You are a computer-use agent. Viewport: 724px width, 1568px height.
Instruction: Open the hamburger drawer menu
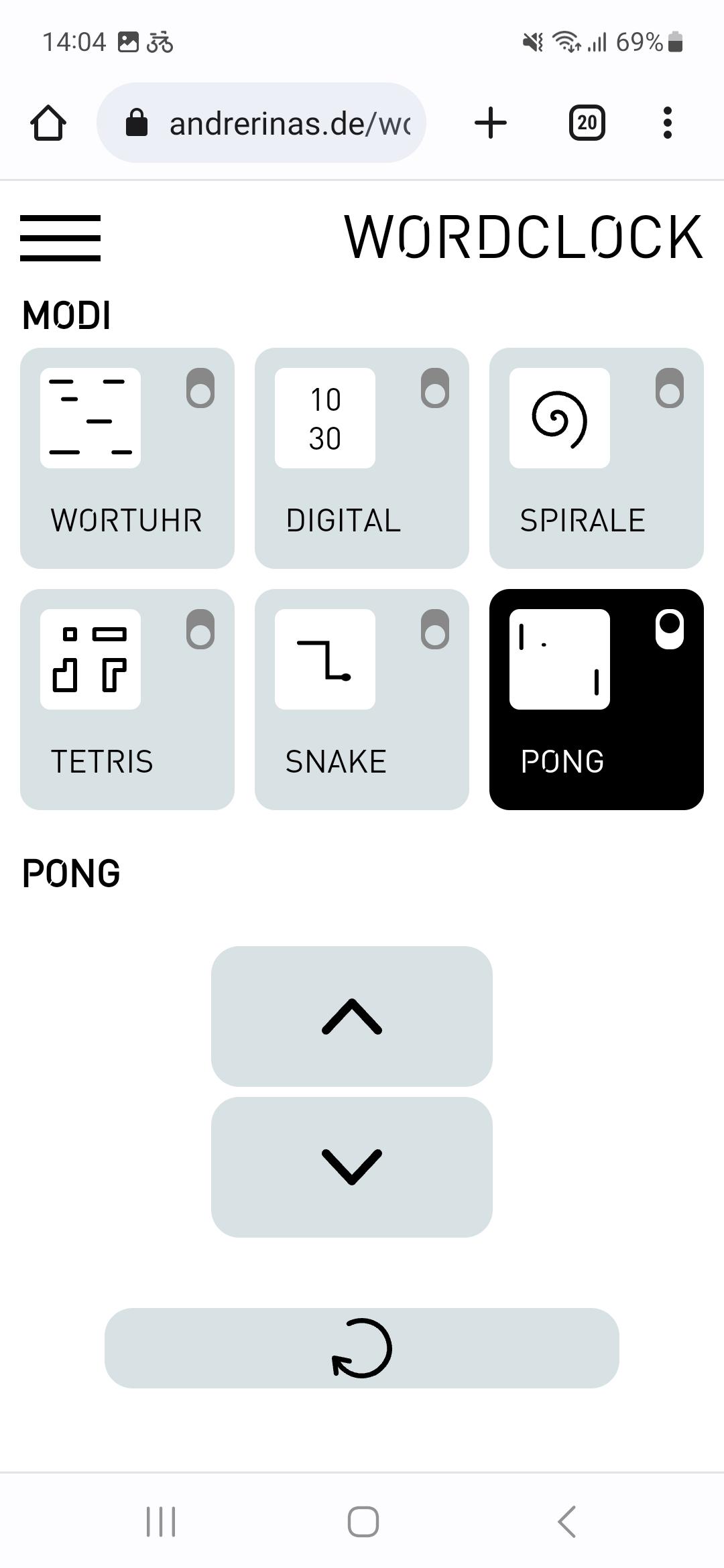[60, 238]
